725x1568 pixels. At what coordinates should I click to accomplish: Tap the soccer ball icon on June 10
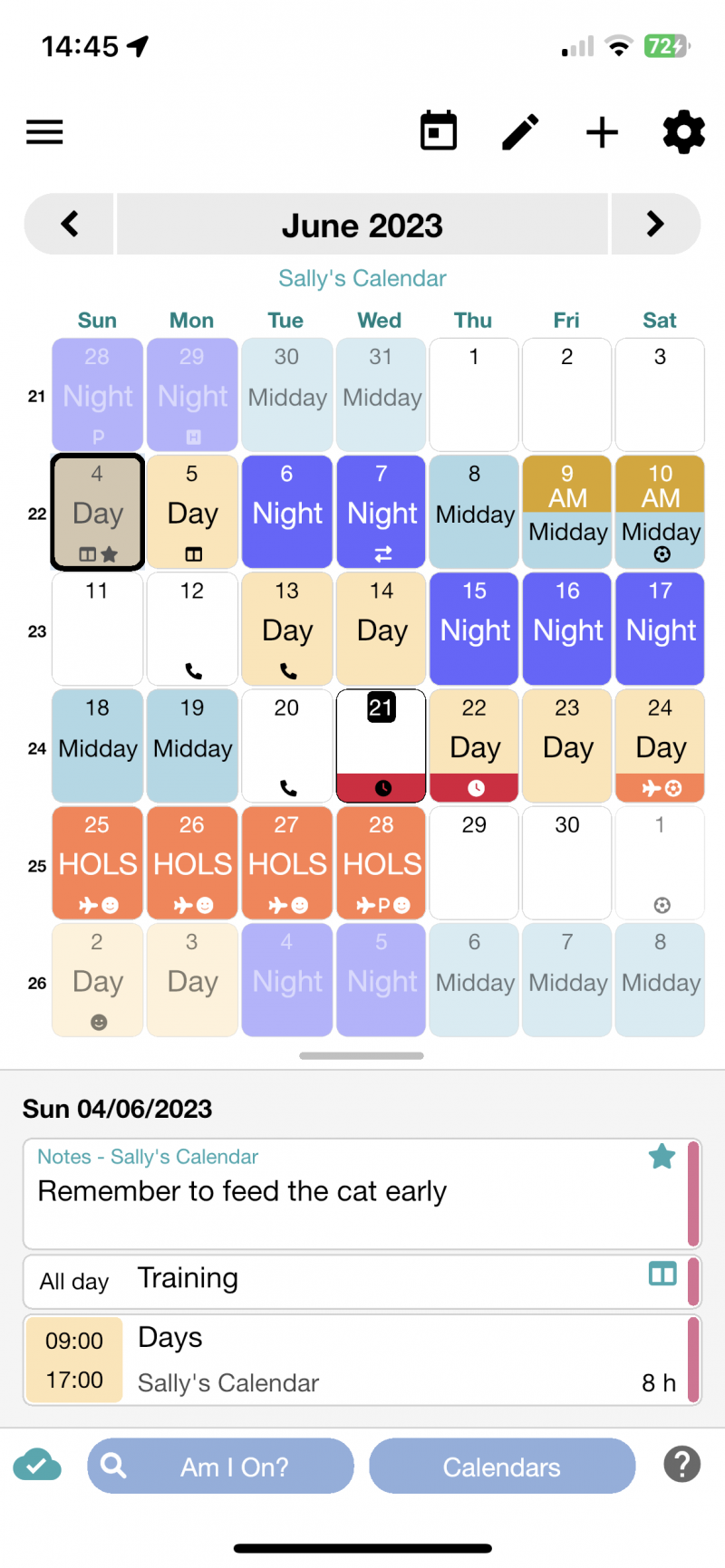tap(660, 553)
